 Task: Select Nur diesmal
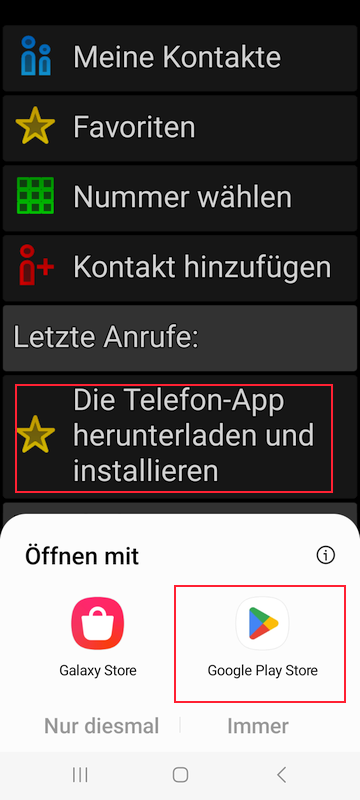point(101,726)
